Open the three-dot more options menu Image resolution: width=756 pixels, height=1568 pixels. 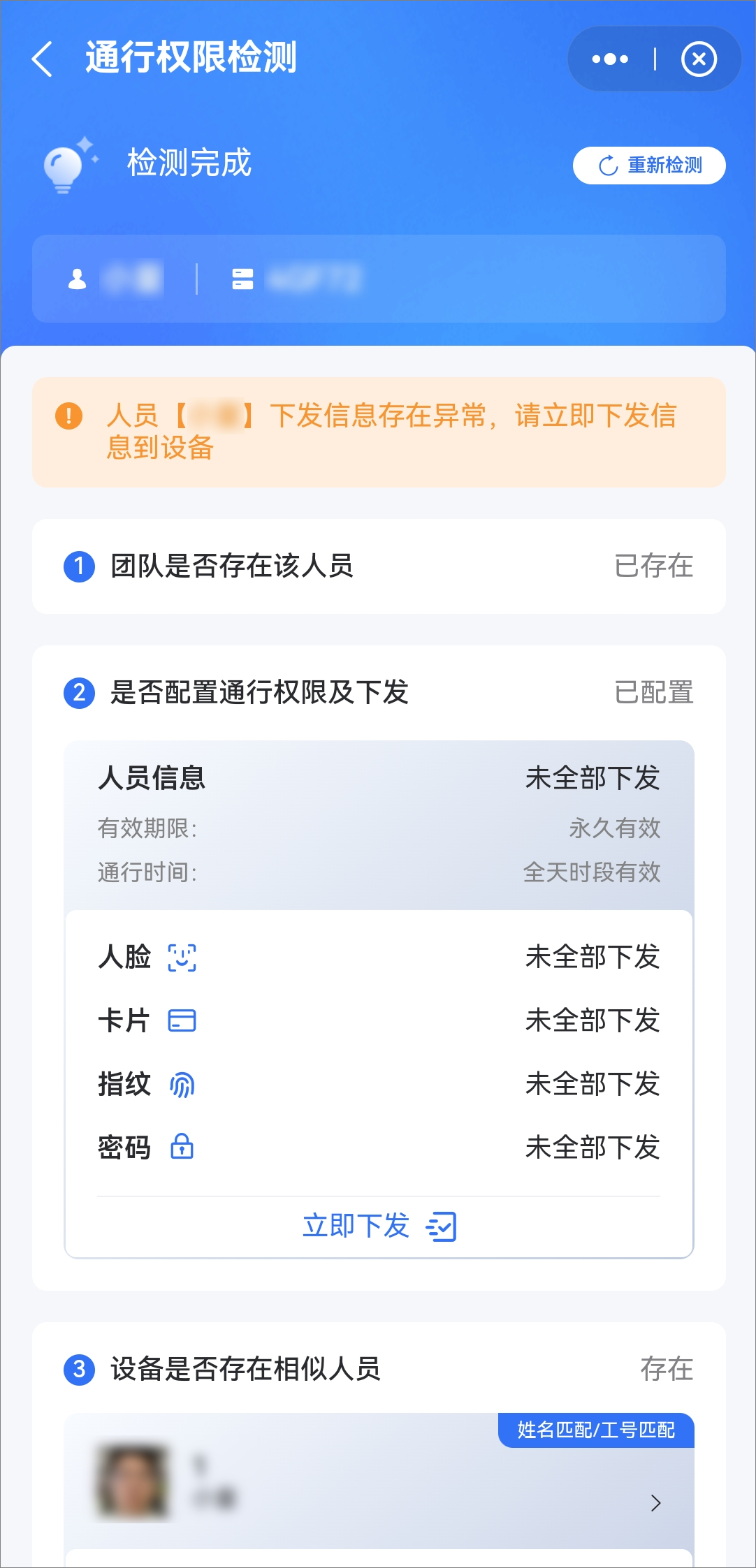[x=610, y=59]
